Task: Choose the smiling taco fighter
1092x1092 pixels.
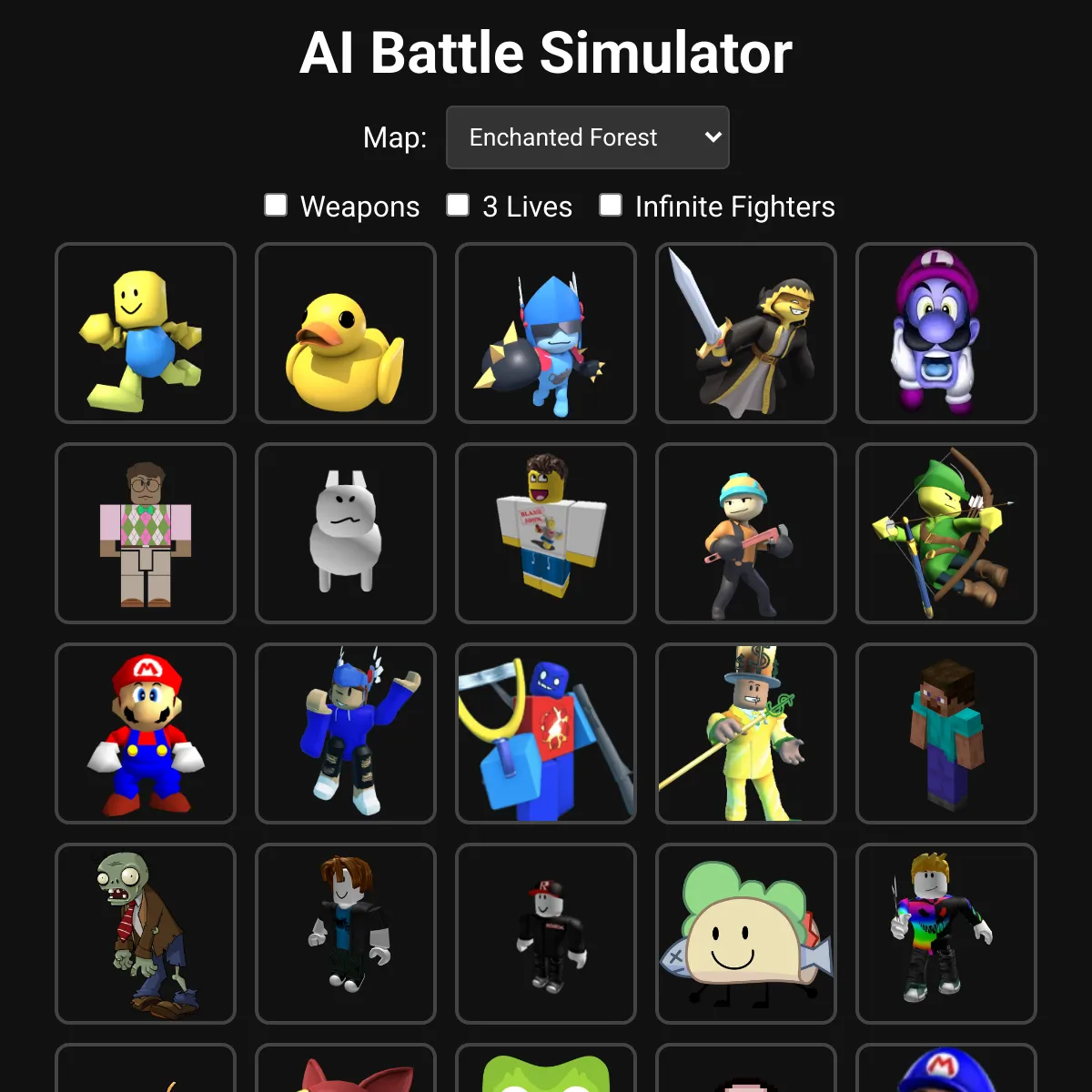Action: click(x=746, y=934)
